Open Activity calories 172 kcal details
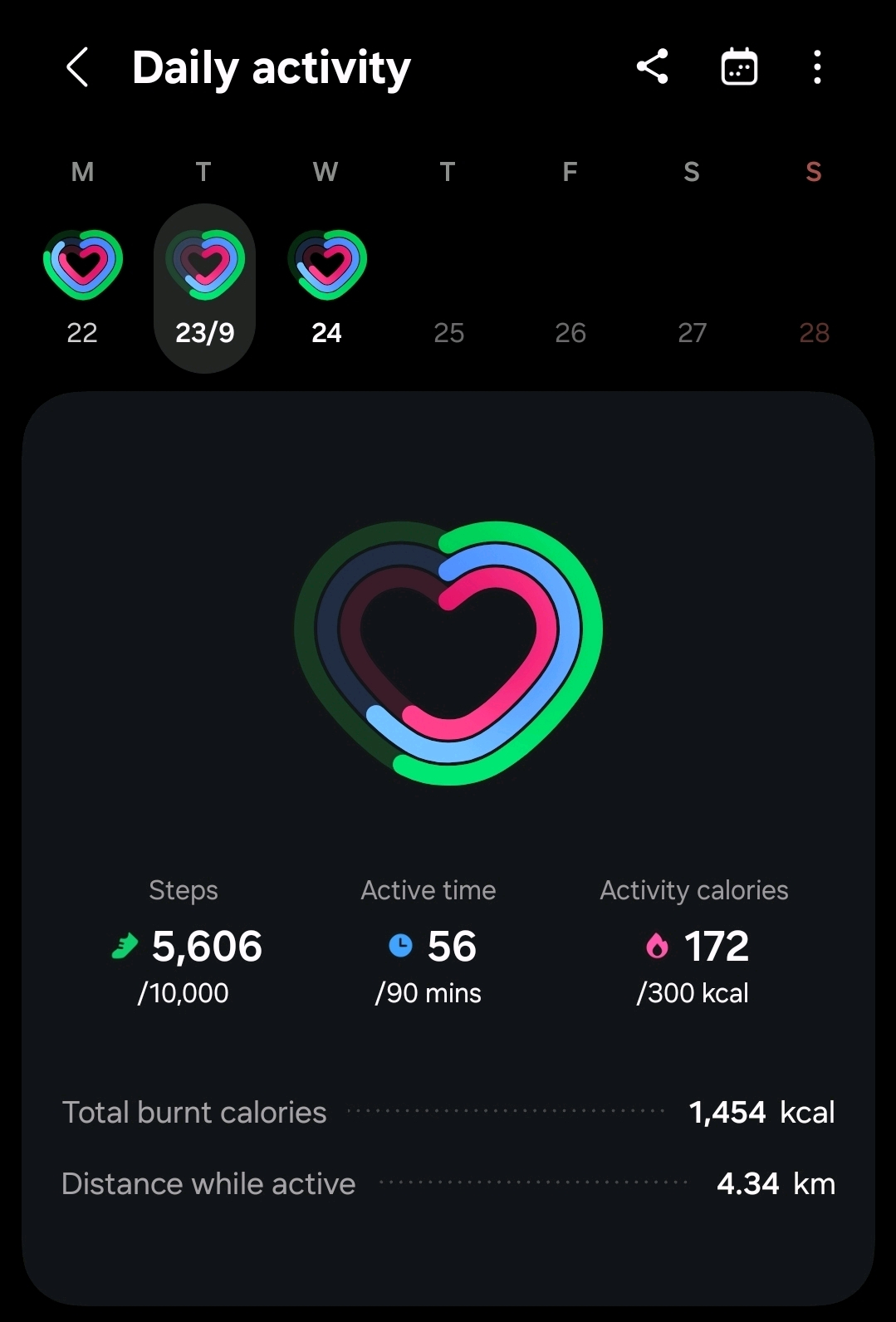Viewport: 896px width, 1322px height. (x=694, y=946)
